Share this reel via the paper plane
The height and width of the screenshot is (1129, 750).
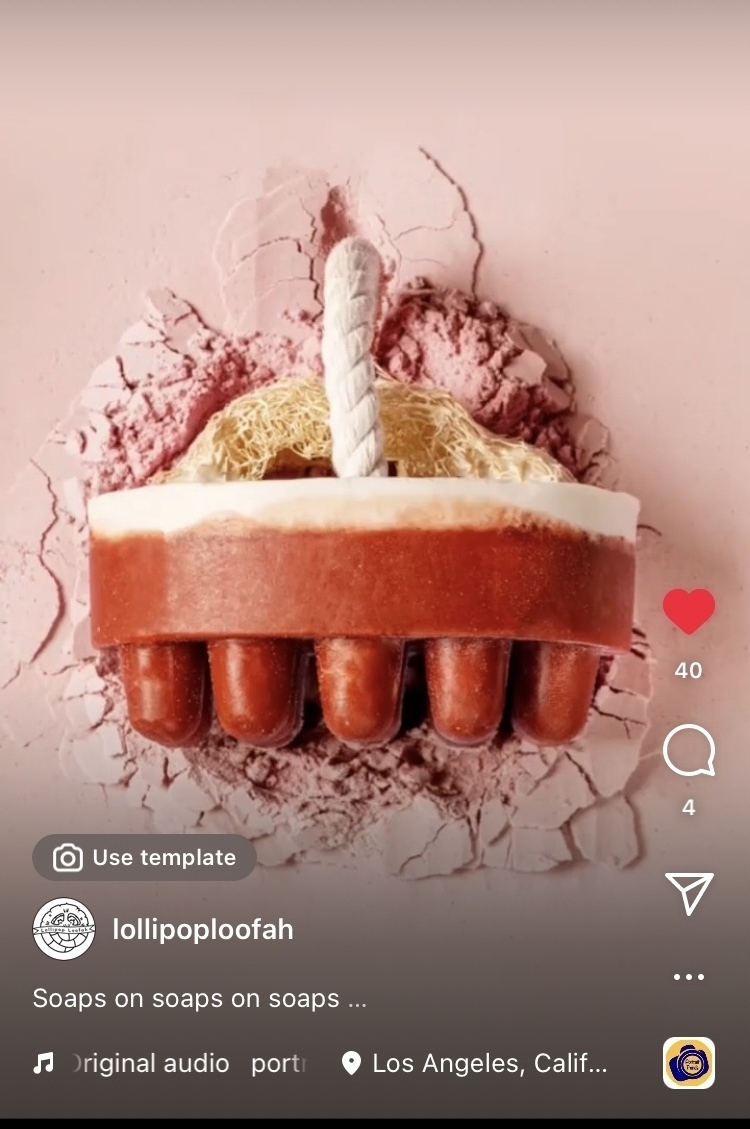click(x=689, y=892)
